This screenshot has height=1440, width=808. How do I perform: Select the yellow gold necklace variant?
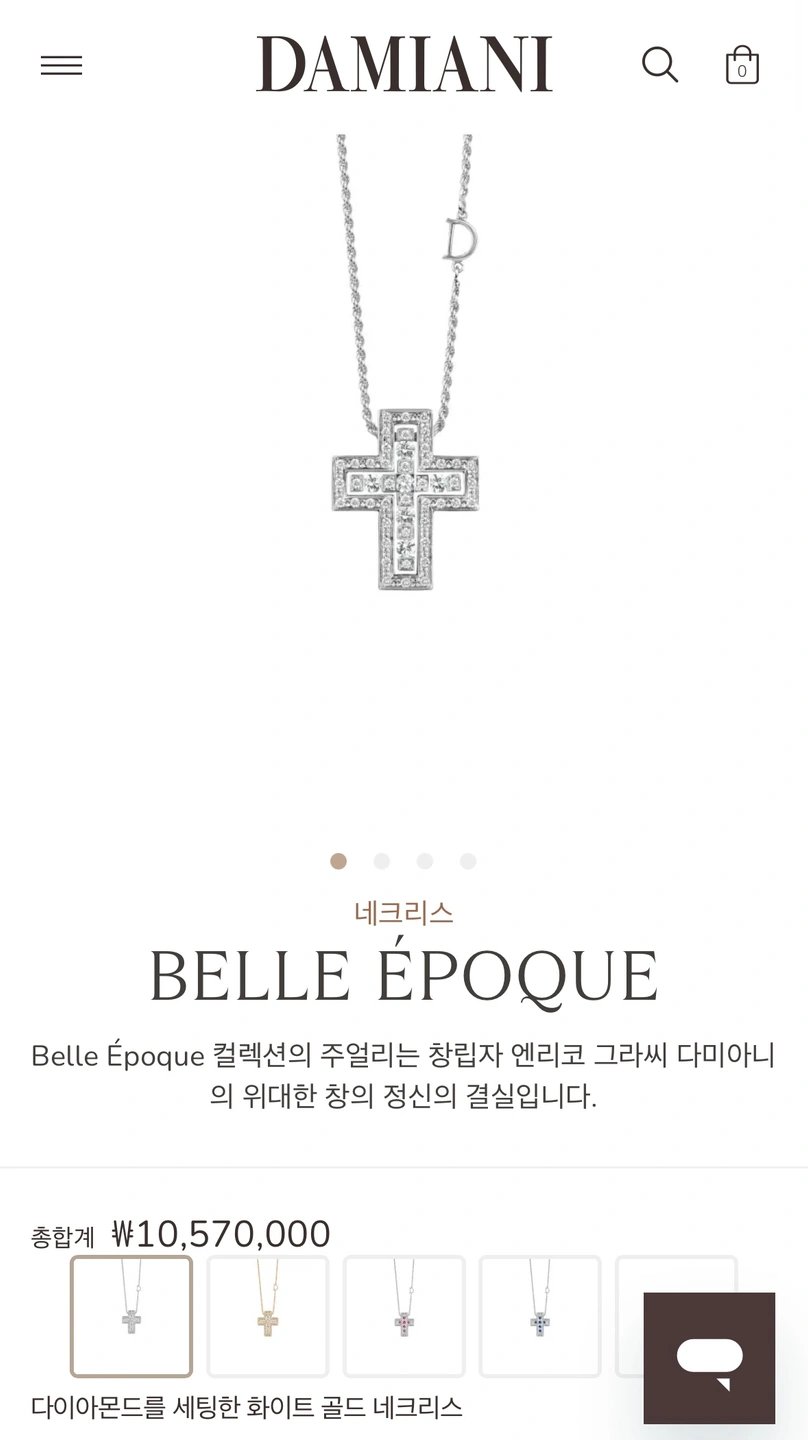coord(267,1316)
